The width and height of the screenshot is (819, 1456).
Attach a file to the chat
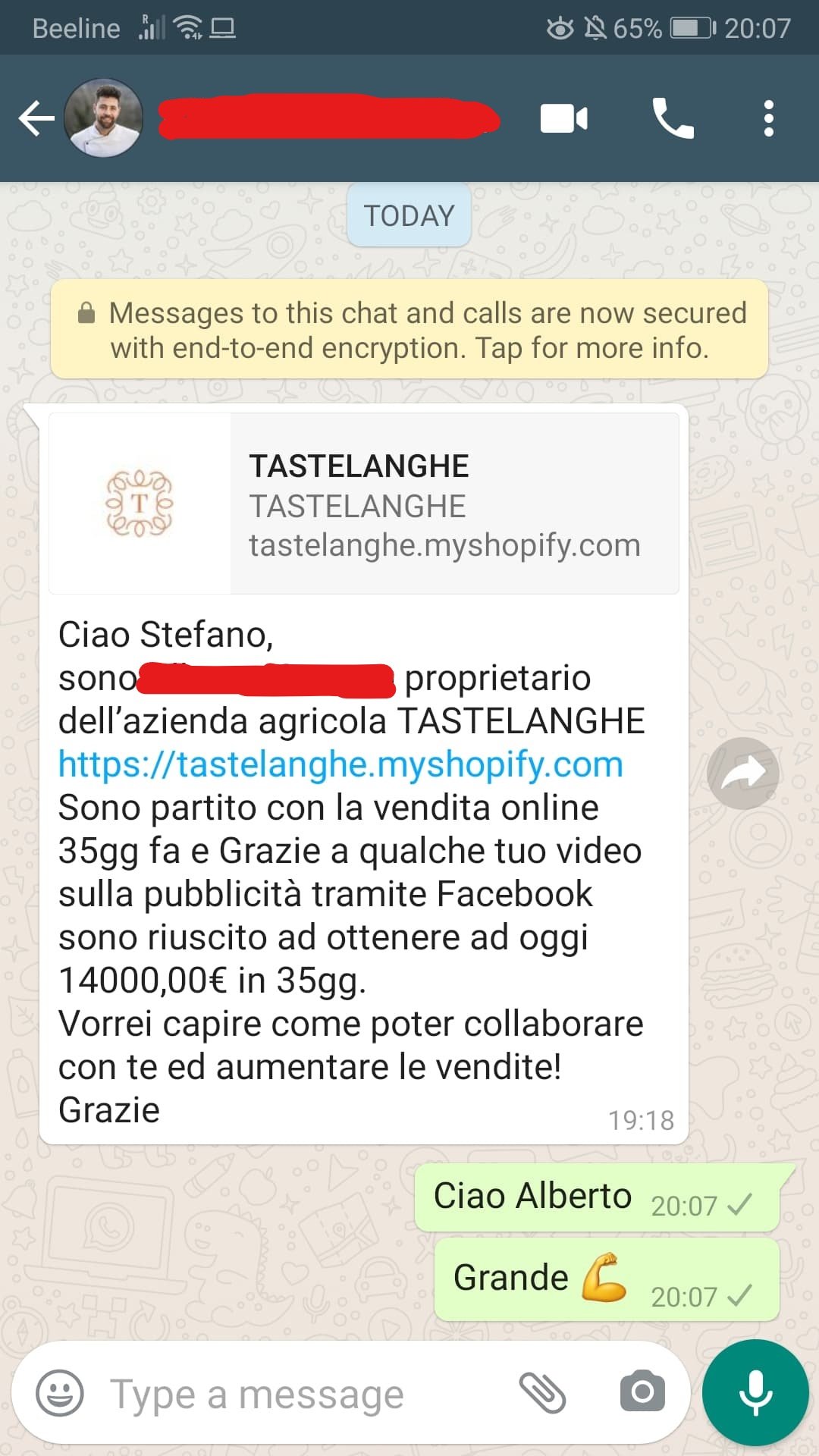click(x=543, y=1393)
